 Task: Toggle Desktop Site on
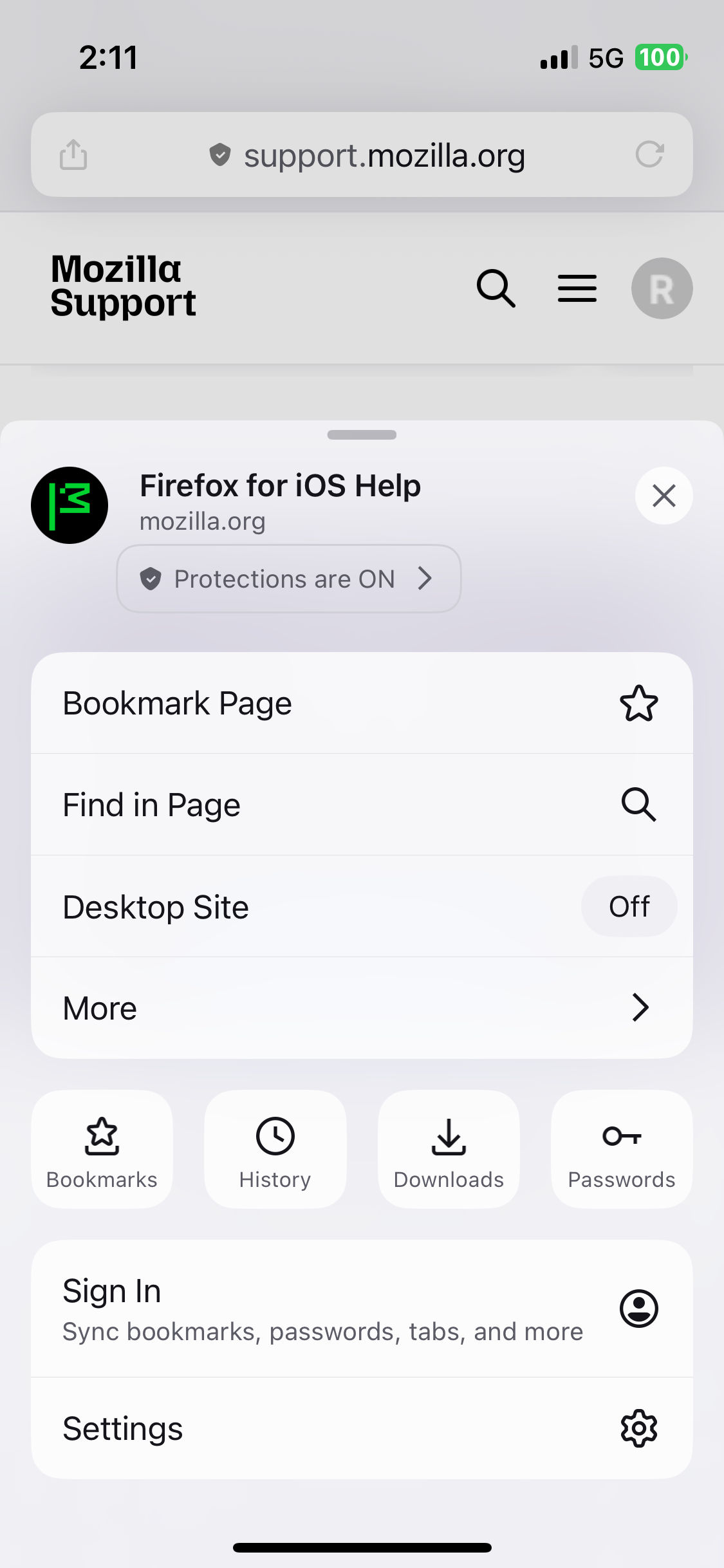[629, 906]
